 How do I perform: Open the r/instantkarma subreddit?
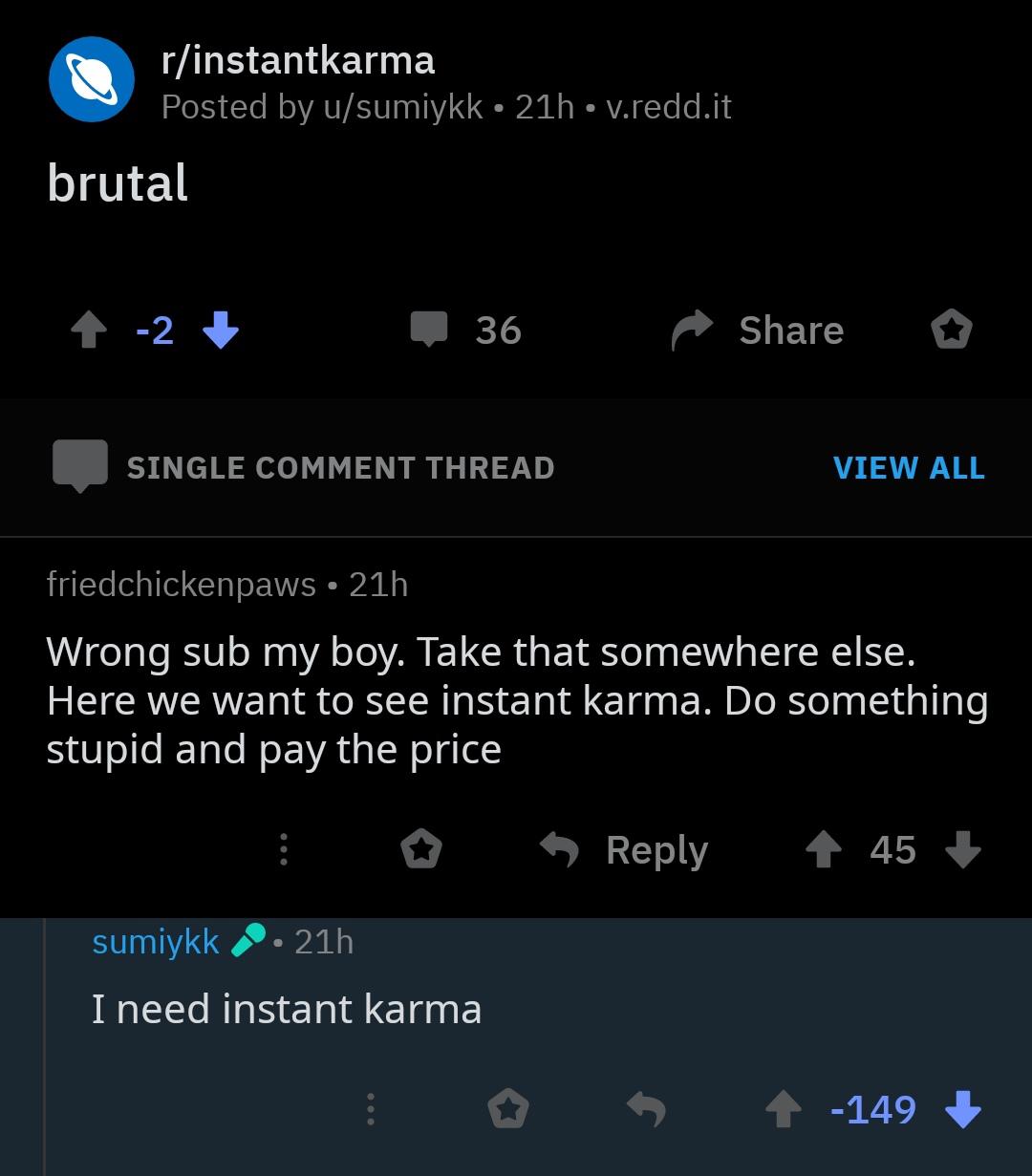tap(298, 60)
